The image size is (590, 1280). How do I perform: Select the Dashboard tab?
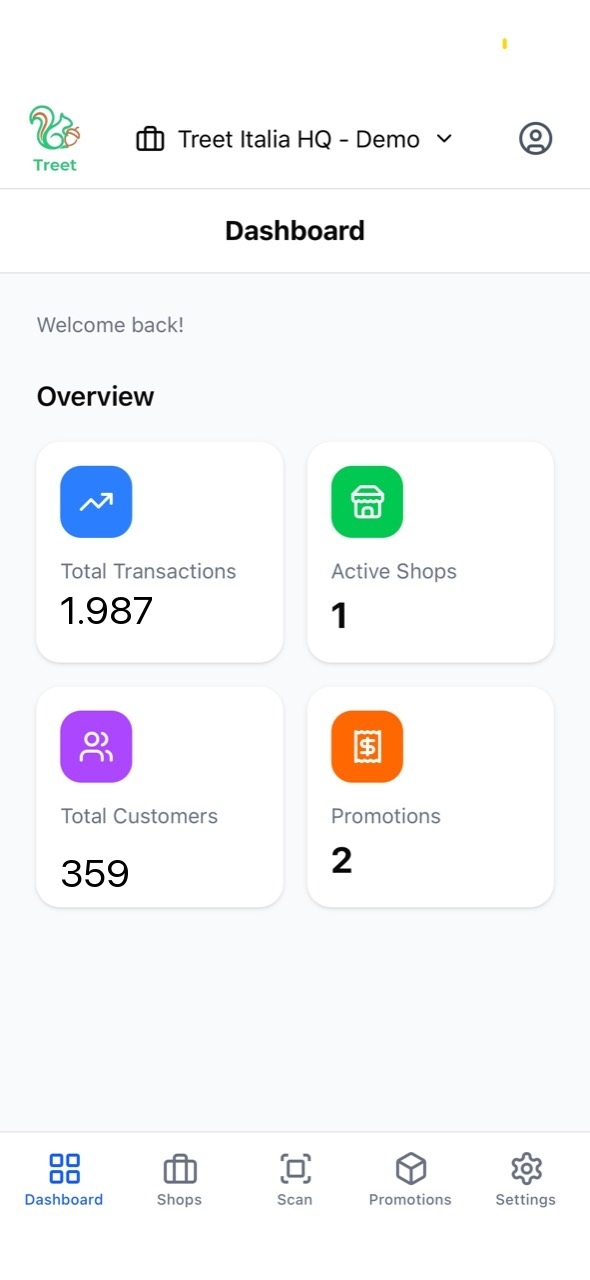(x=64, y=1180)
